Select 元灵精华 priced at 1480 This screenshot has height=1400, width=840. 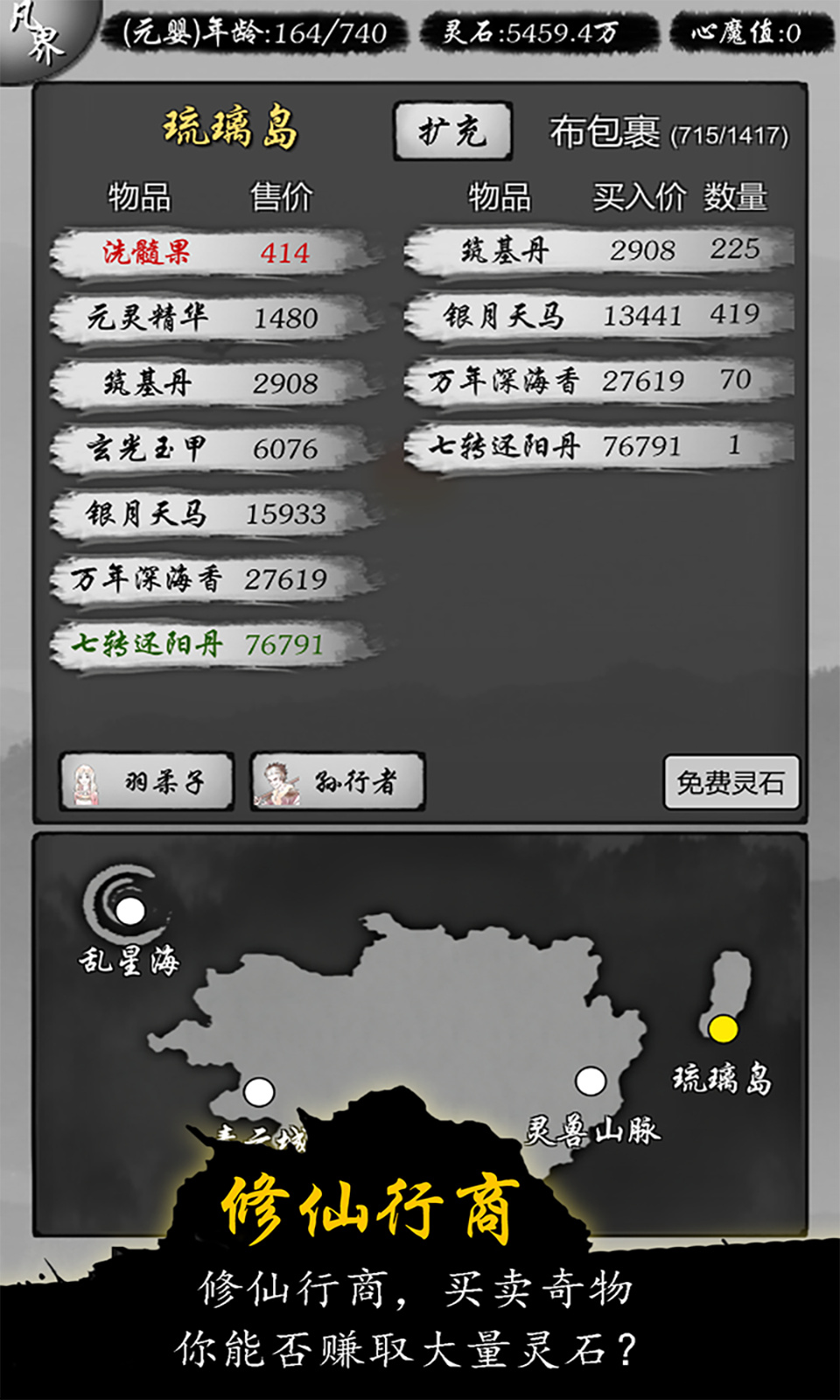coord(214,318)
